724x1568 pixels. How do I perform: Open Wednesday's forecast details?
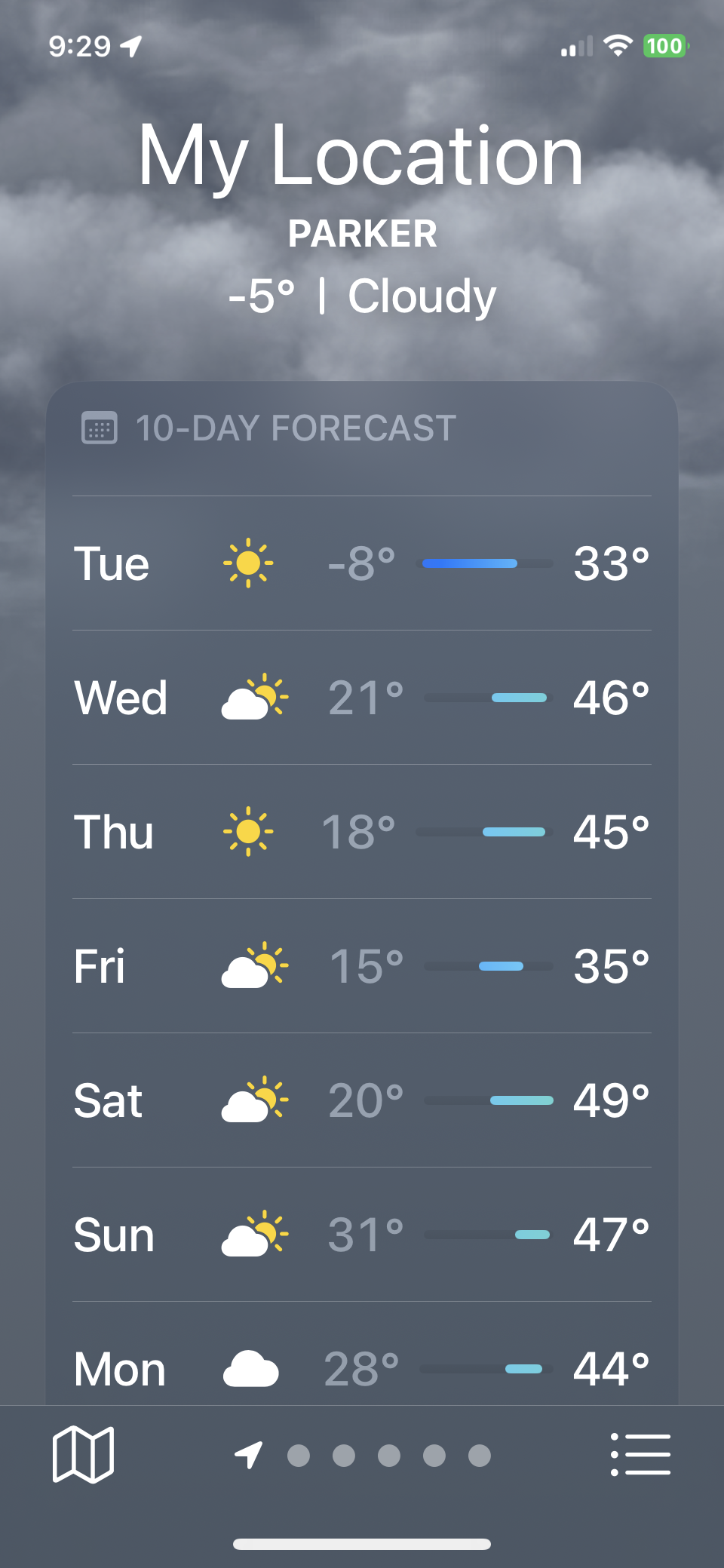point(362,698)
